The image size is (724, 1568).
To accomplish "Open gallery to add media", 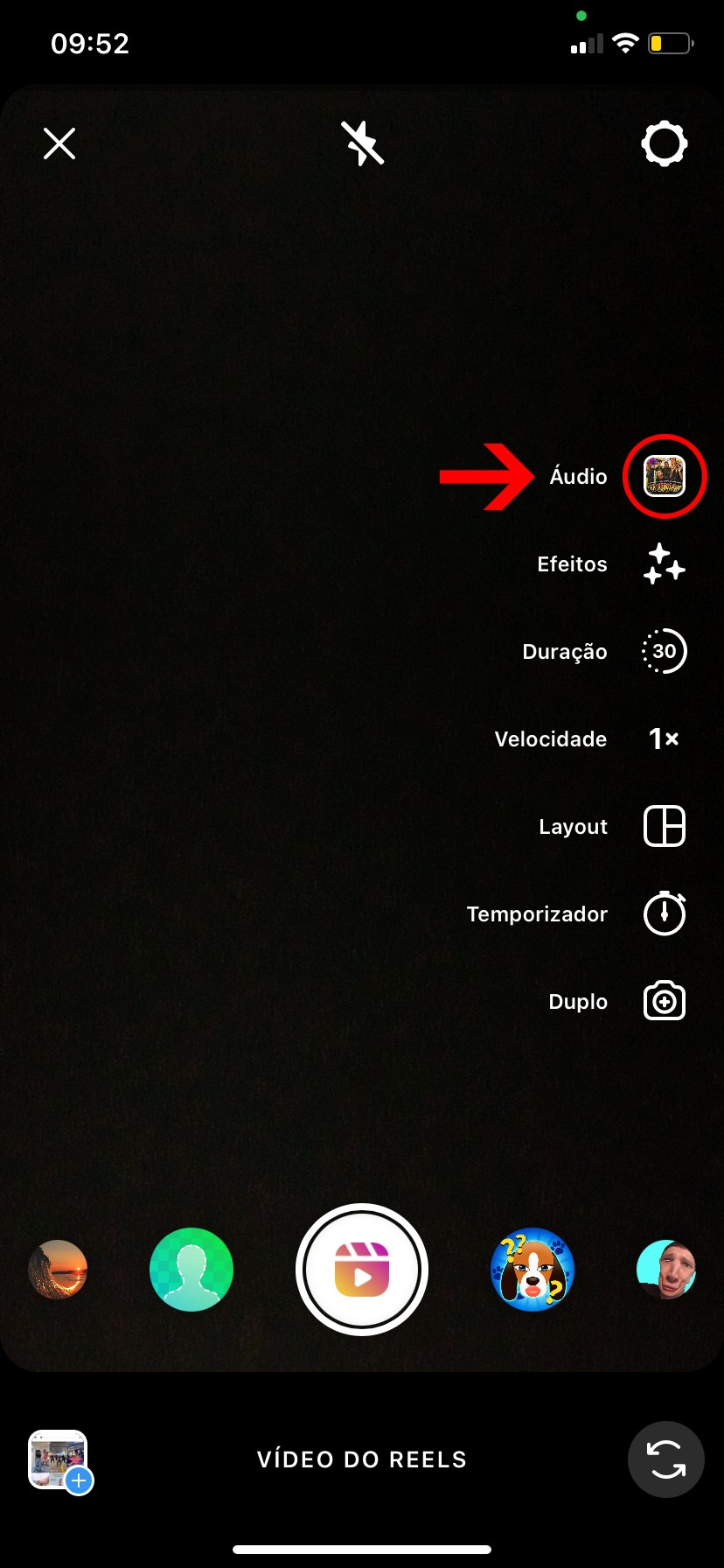I will pyautogui.click(x=59, y=1459).
